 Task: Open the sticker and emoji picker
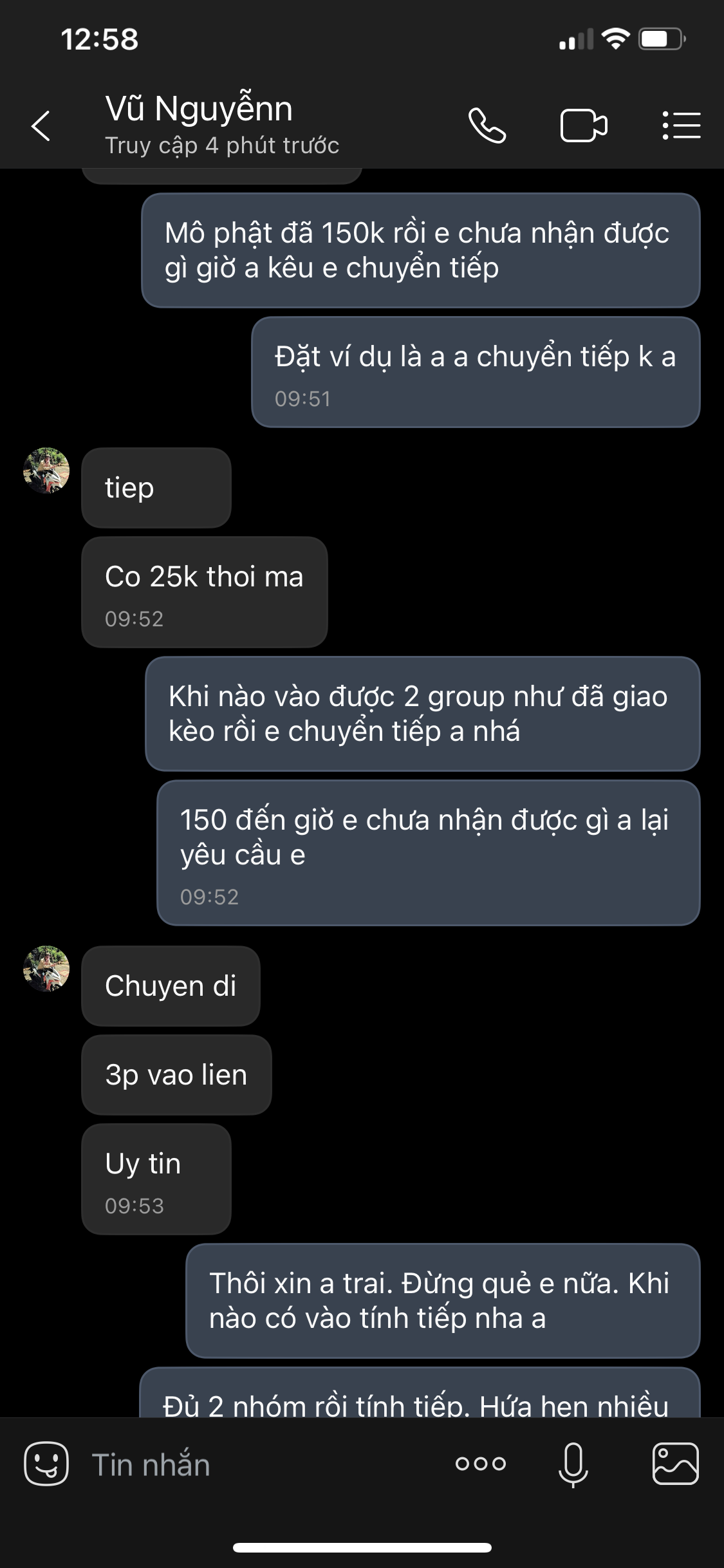pyautogui.click(x=46, y=1464)
